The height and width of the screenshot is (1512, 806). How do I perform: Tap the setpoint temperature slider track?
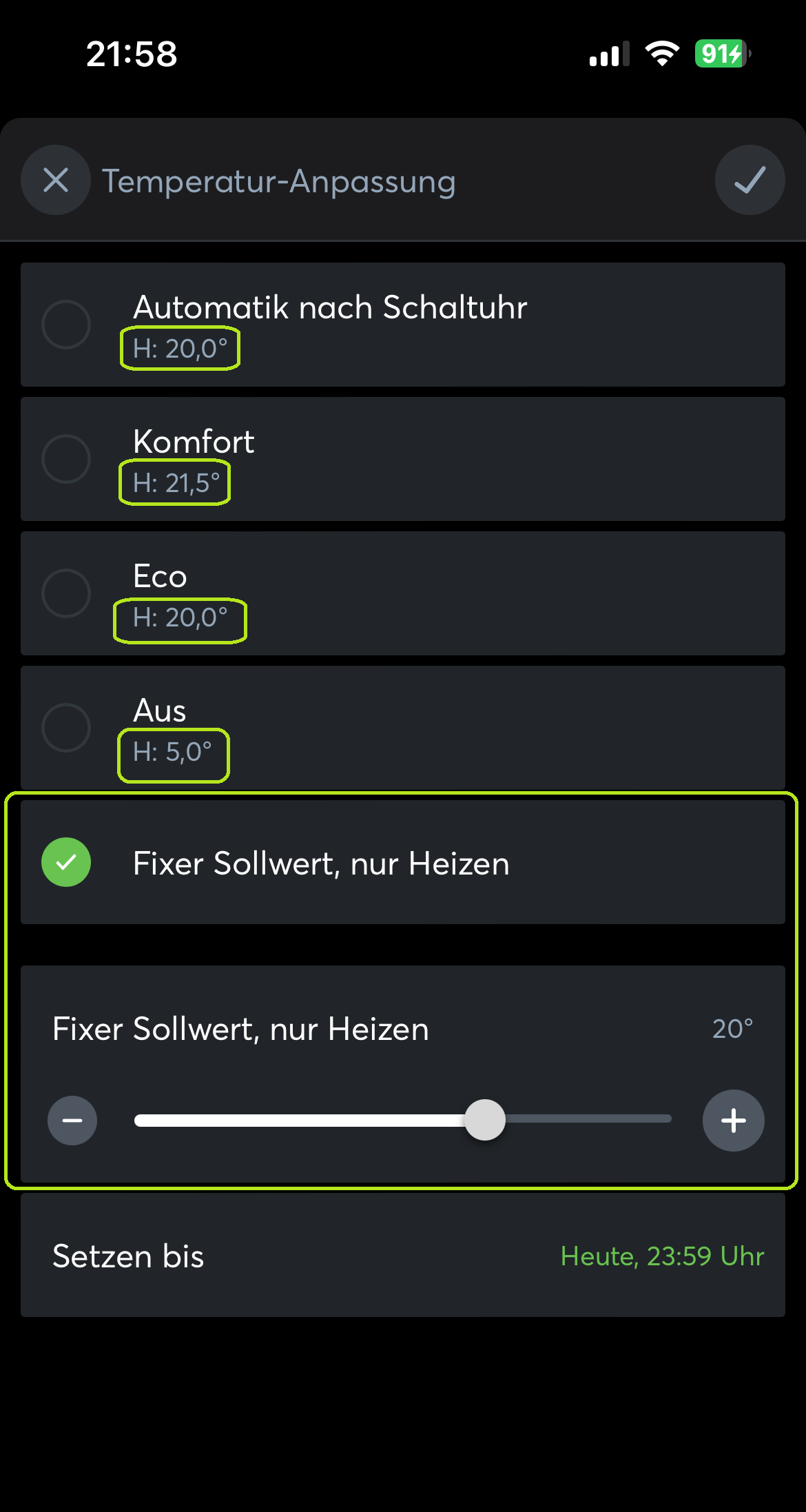pyautogui.click(x=403, y=1121)
